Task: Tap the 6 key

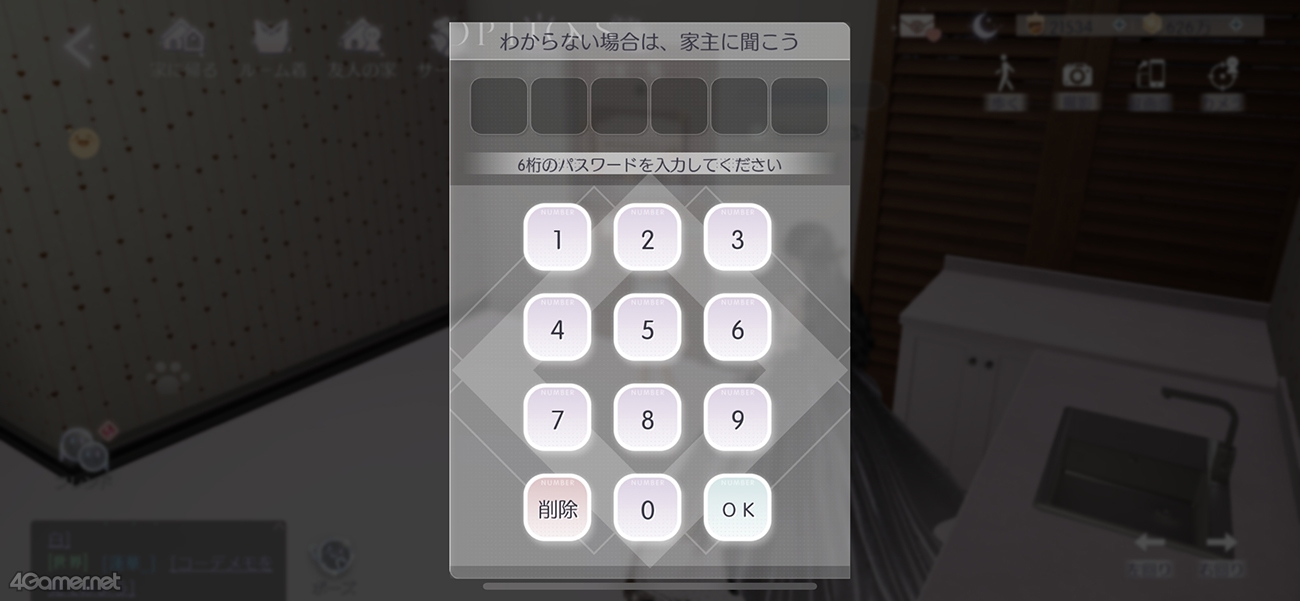Action: (x=737, y=328)
